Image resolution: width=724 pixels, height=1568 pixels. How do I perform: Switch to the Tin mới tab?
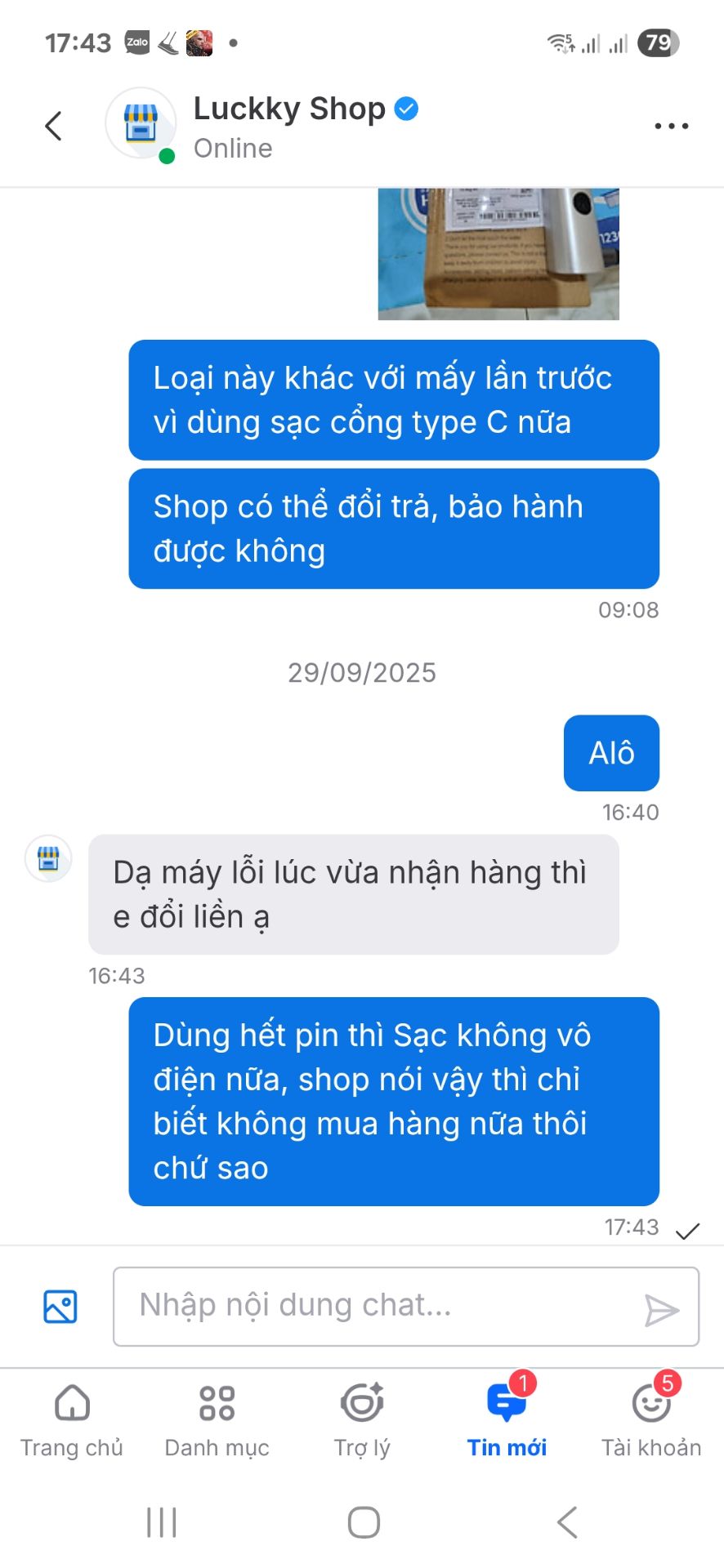point(506,1421)
